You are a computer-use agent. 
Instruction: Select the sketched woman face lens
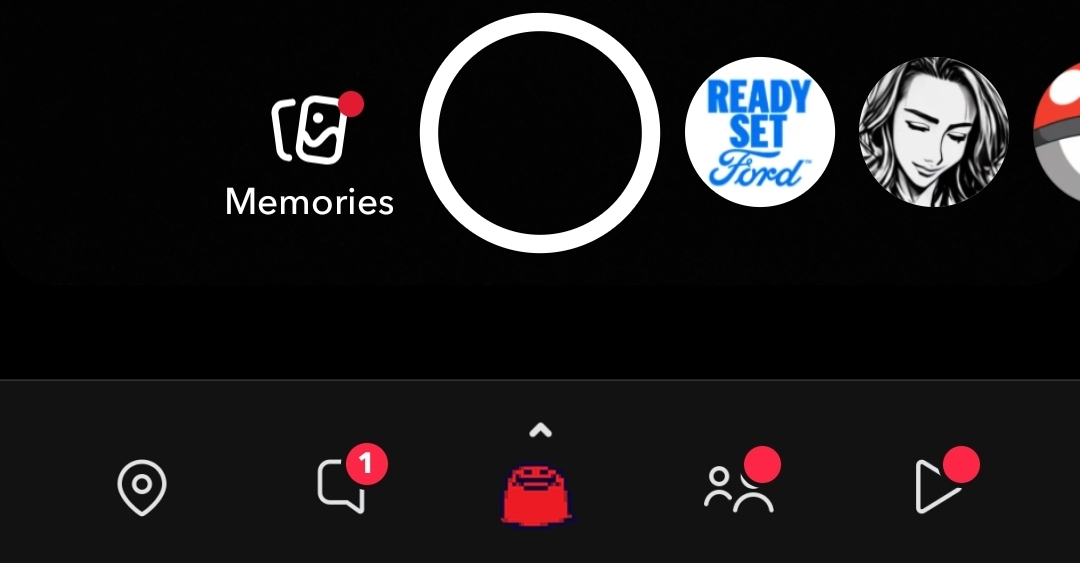pyautogui.click(x=933, y=132)
